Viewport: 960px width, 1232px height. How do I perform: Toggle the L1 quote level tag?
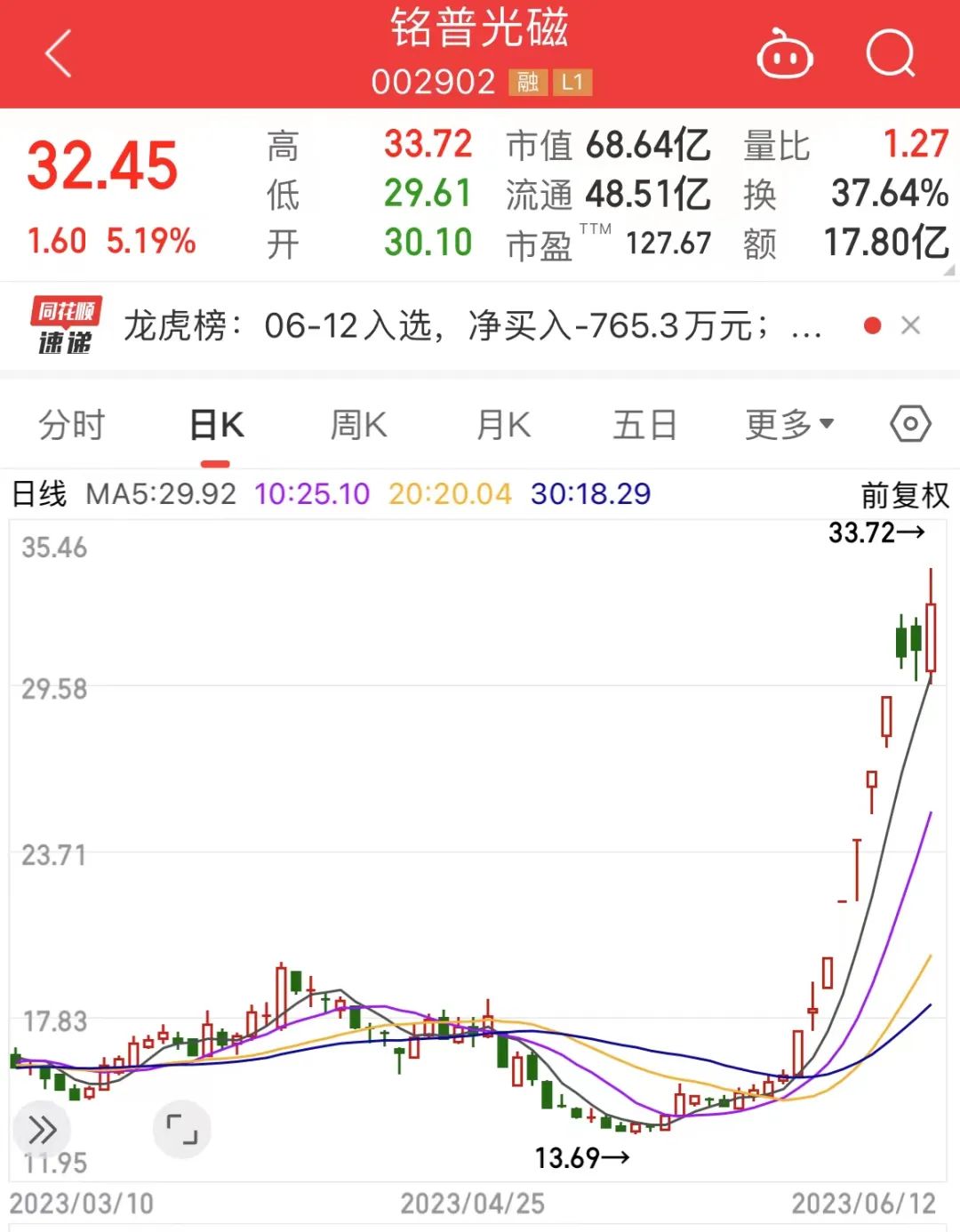(574, 83)
